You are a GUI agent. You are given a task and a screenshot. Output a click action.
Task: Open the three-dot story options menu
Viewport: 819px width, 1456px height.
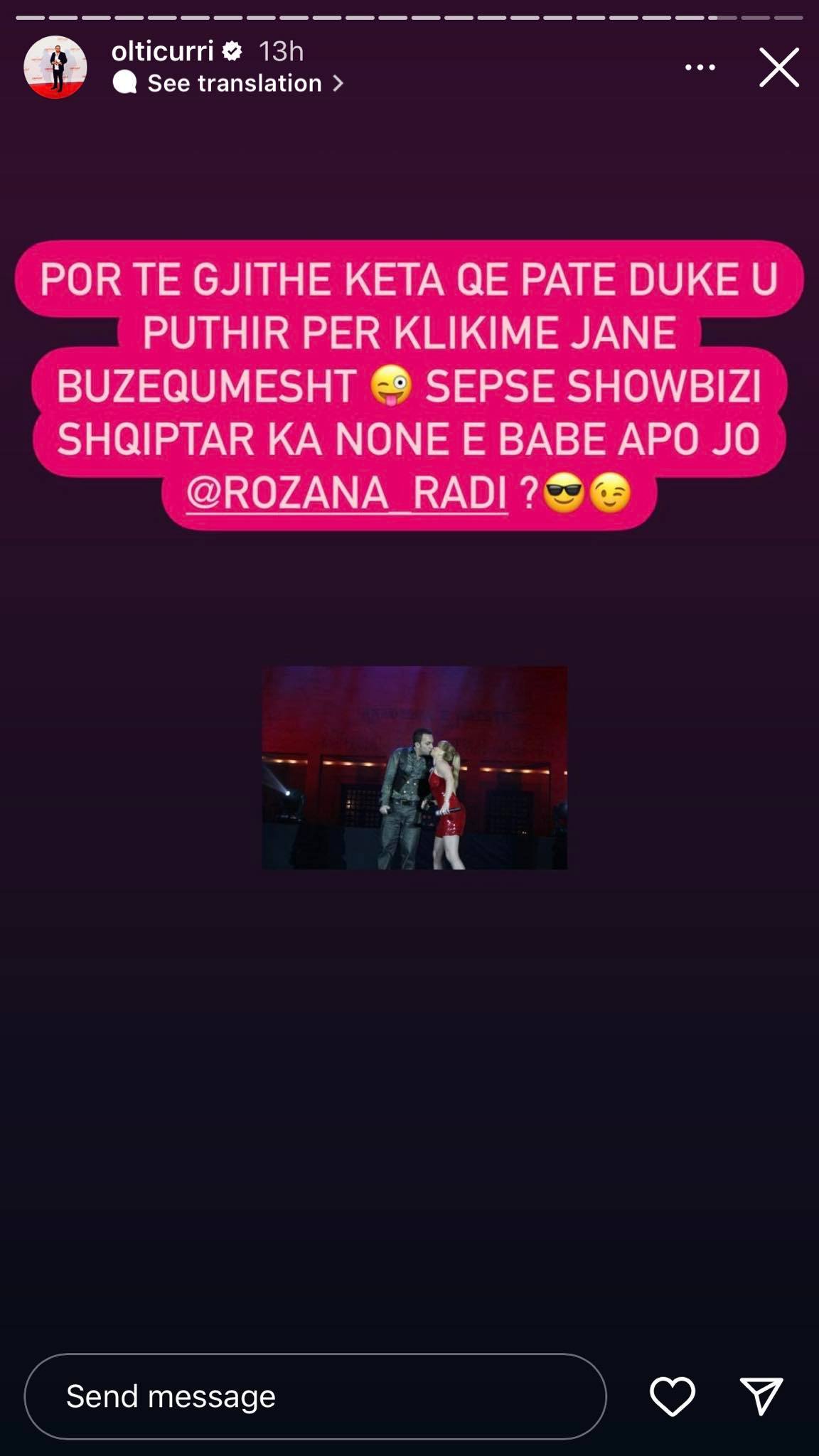[x=700, y=68]
